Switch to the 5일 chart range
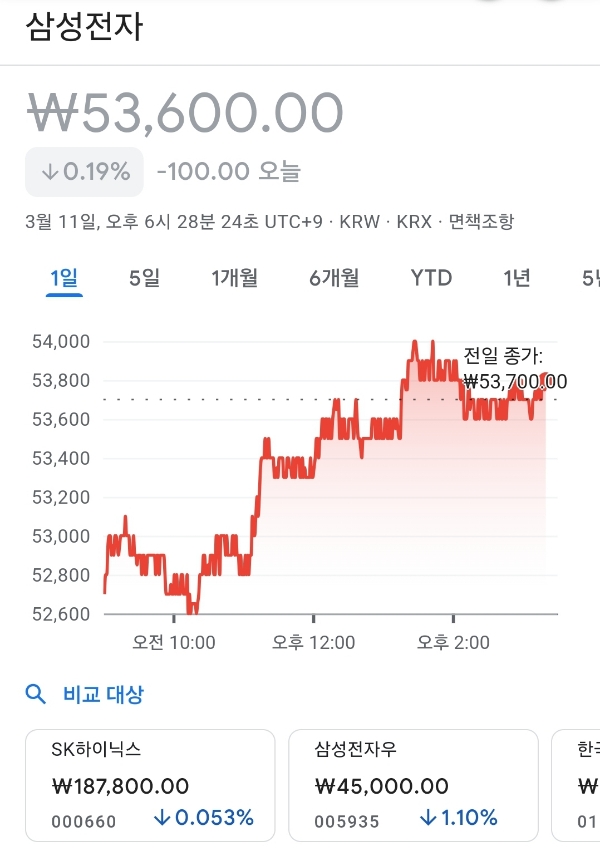Viewport: 600px width, 856px height. tap(144, 278)
